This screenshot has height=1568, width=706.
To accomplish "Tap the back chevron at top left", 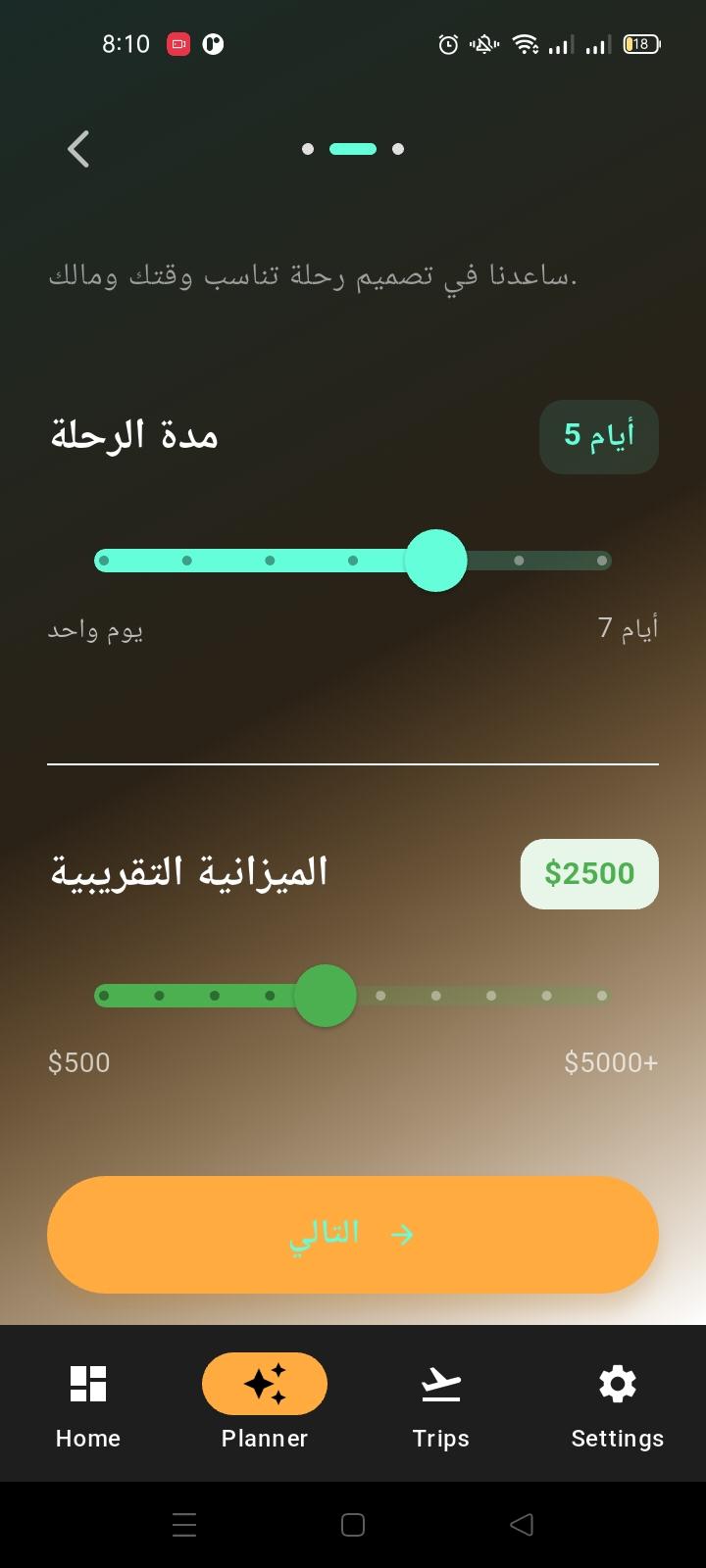I will [78, 149].
